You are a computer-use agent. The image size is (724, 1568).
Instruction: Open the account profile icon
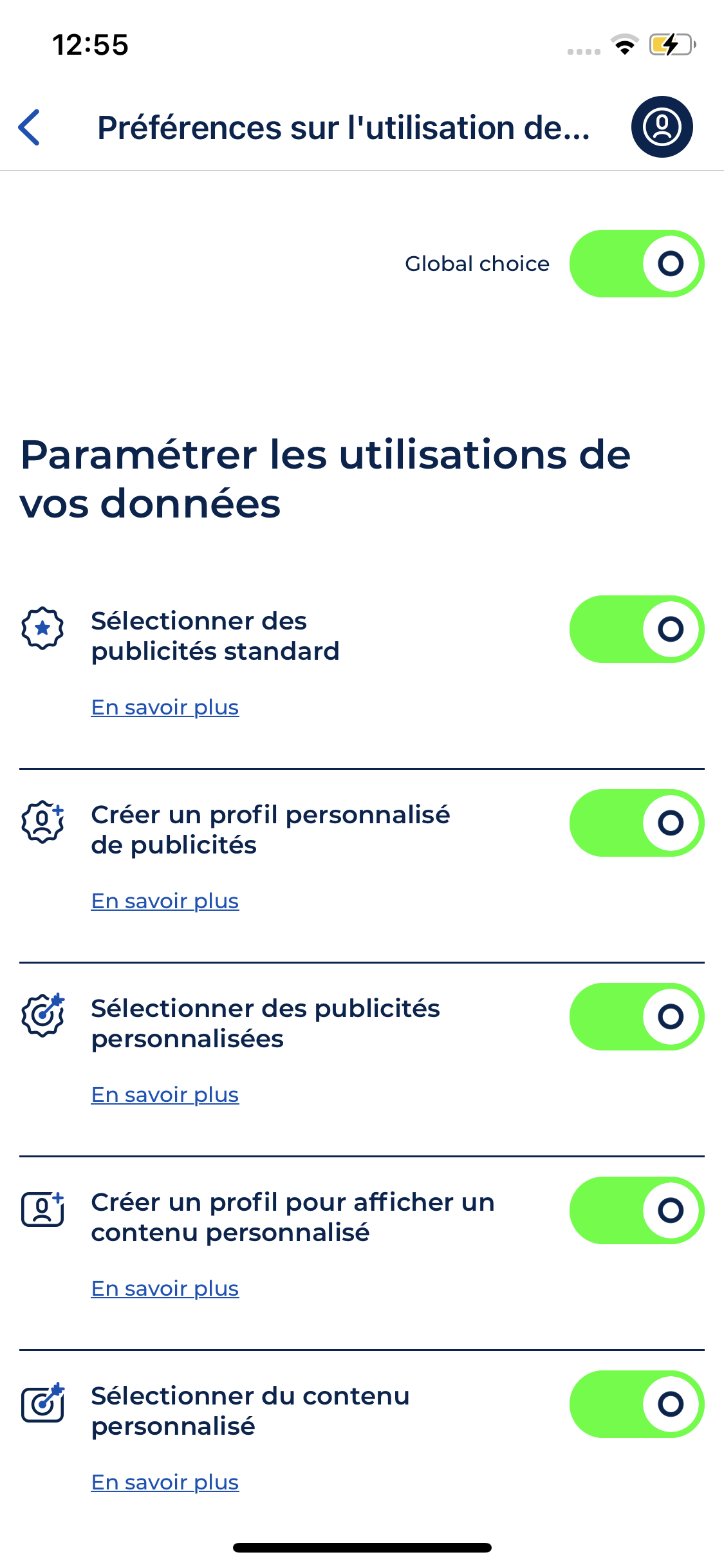tap(662, 127)
